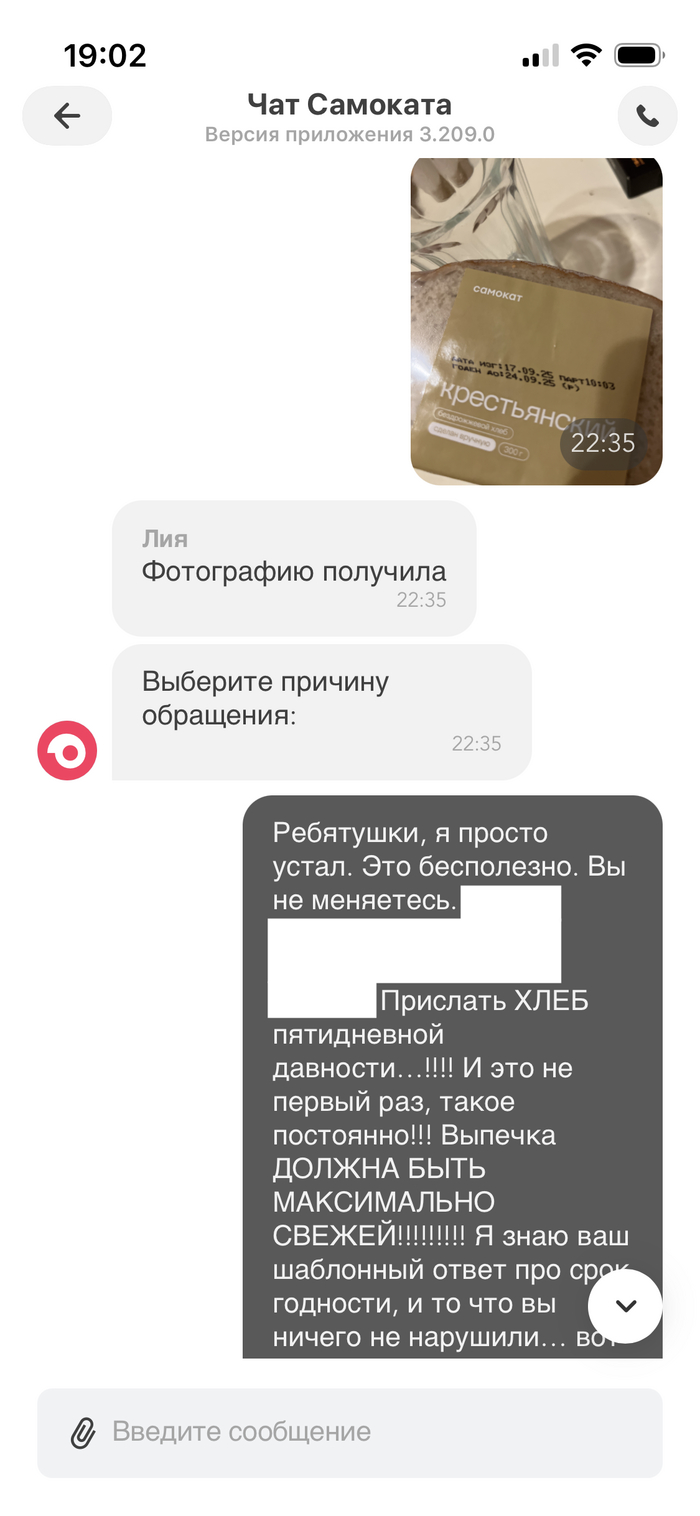Jump to latest message with down arrow
Screen dimensions: 700x1516
click(x=625, y=1305)
